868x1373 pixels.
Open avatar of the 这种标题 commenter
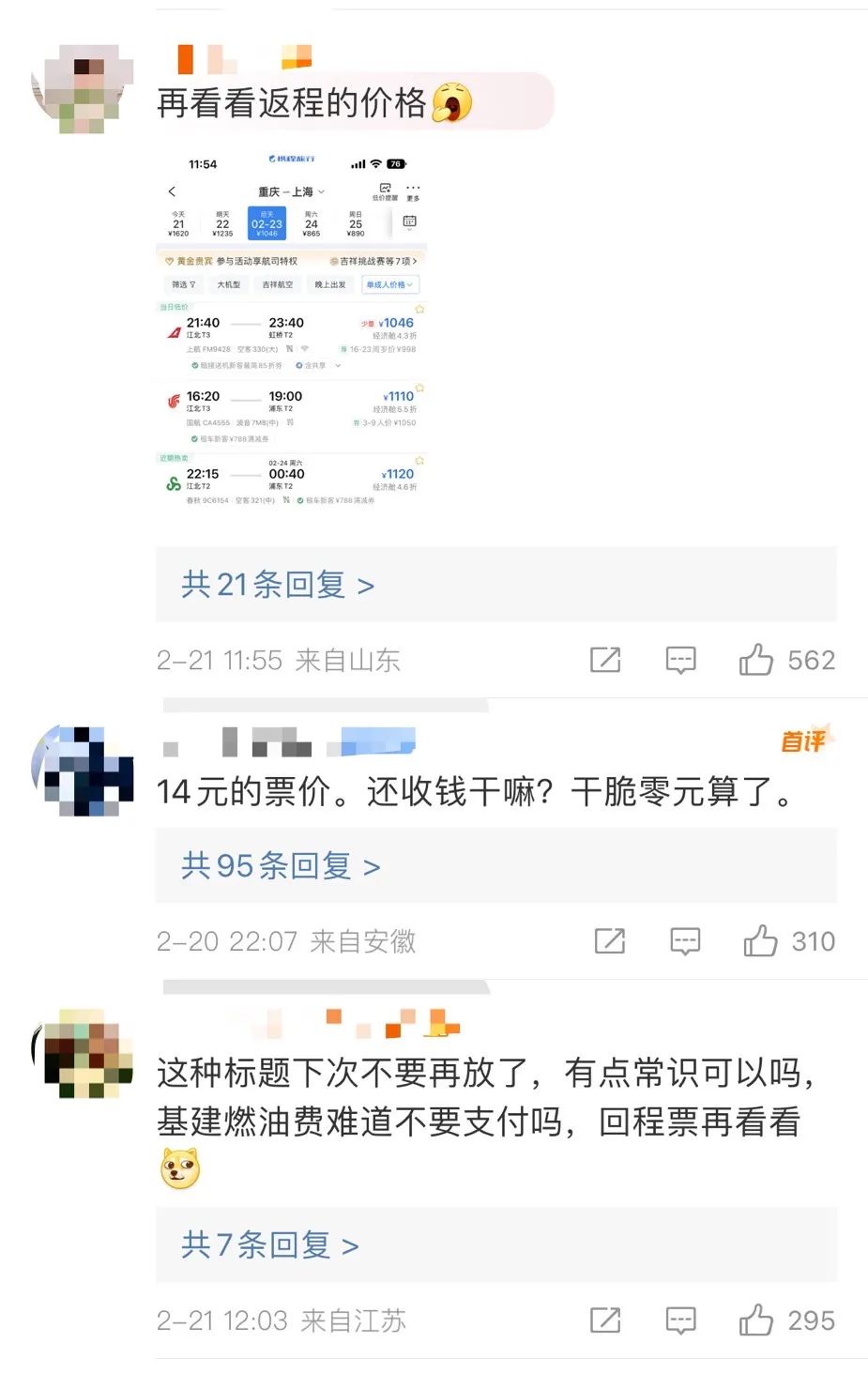click(83, 1053)
